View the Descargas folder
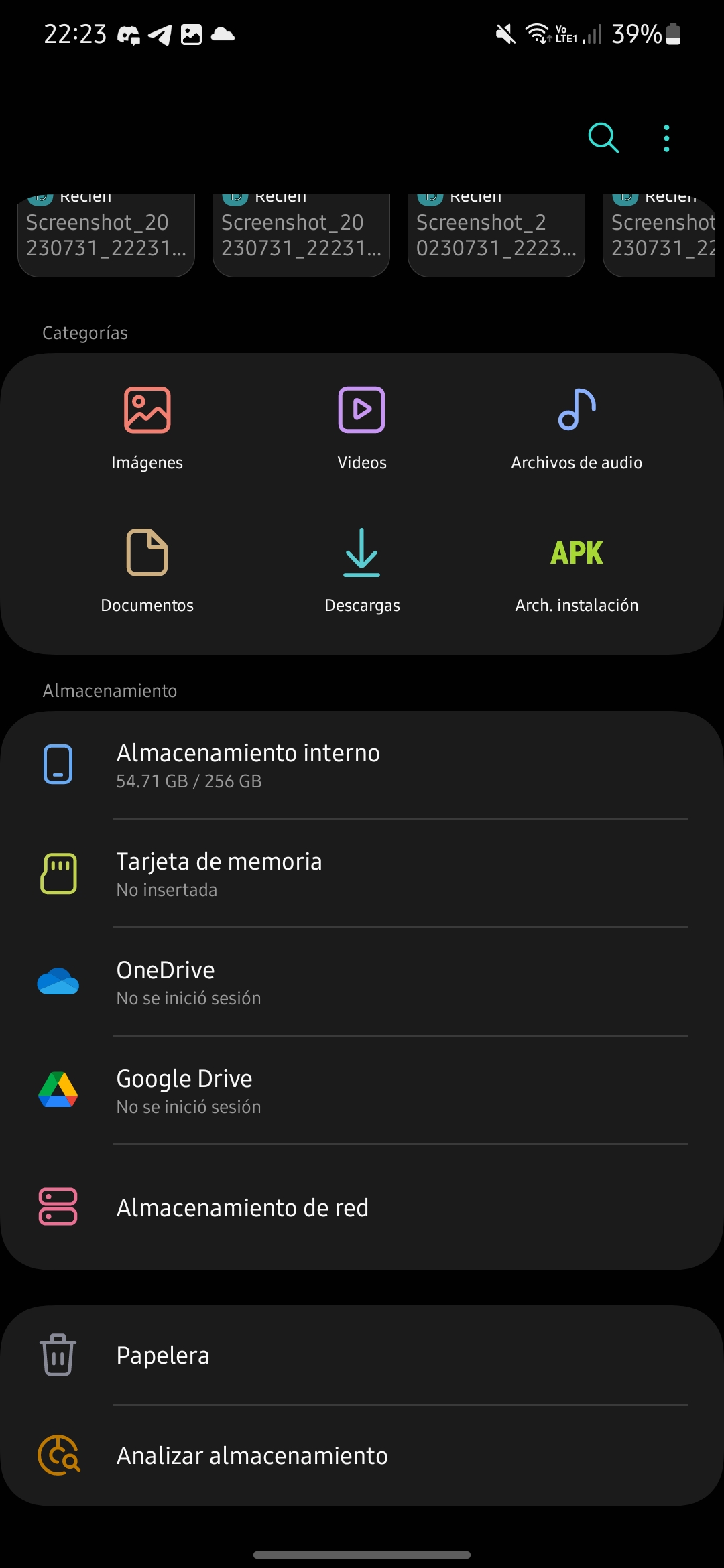 click(x=362, y=570)
